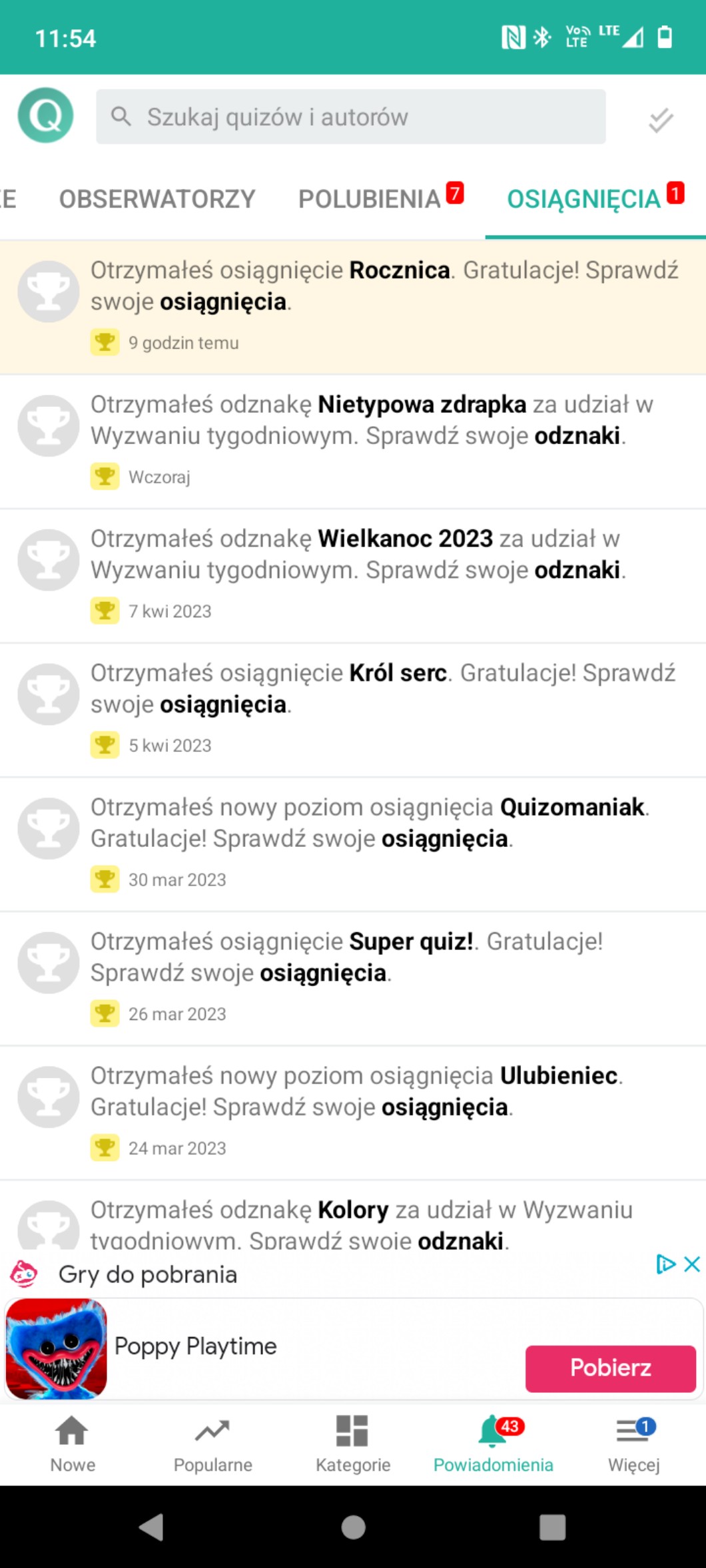
Task: Mark all notifications as read
Action: click(661, 120)
